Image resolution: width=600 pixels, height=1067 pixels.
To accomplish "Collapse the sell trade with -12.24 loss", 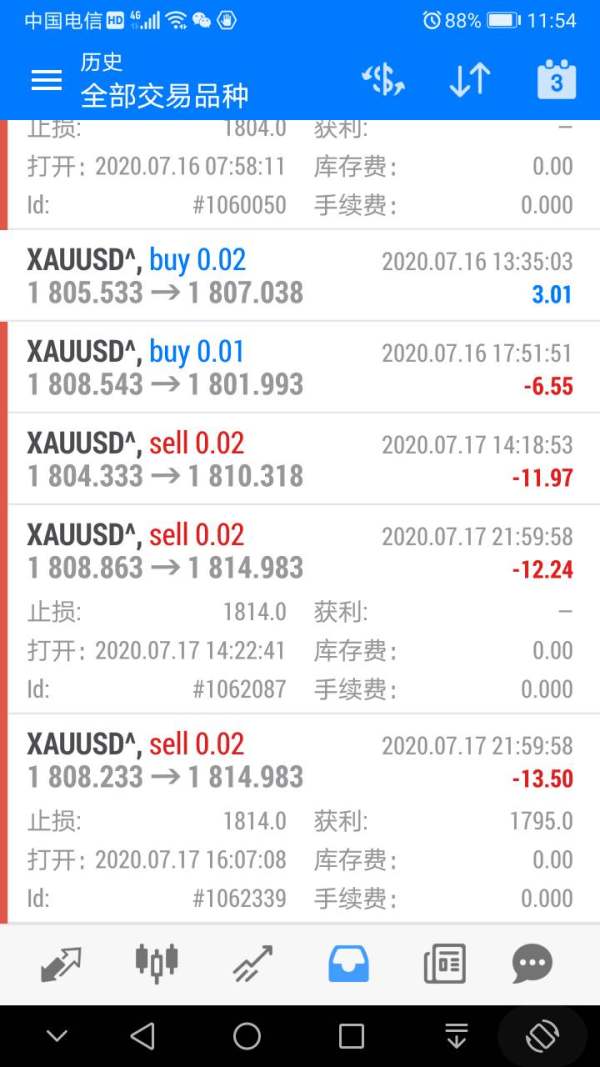I will (300, 551).
